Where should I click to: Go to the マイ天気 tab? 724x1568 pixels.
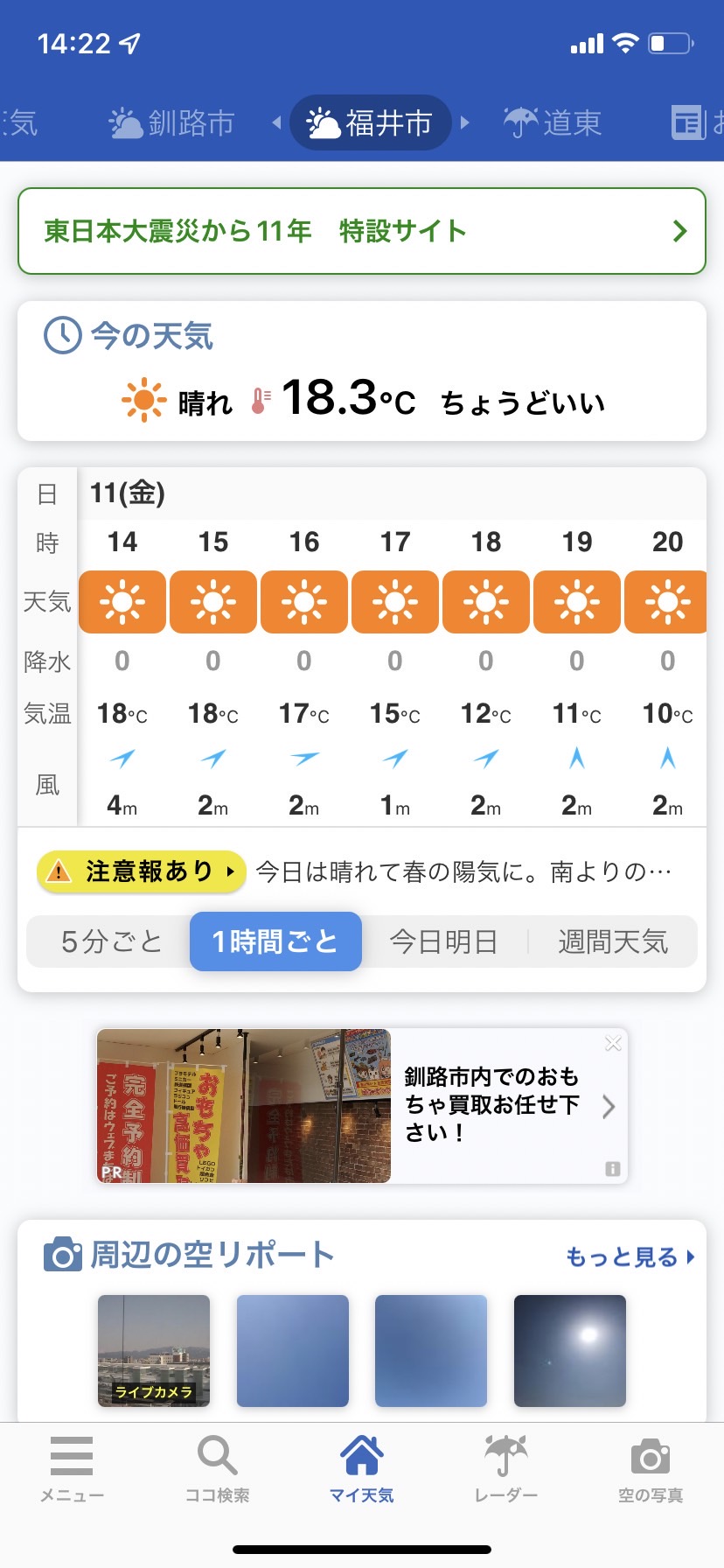pyautogui.click(x=362, y=1470)
